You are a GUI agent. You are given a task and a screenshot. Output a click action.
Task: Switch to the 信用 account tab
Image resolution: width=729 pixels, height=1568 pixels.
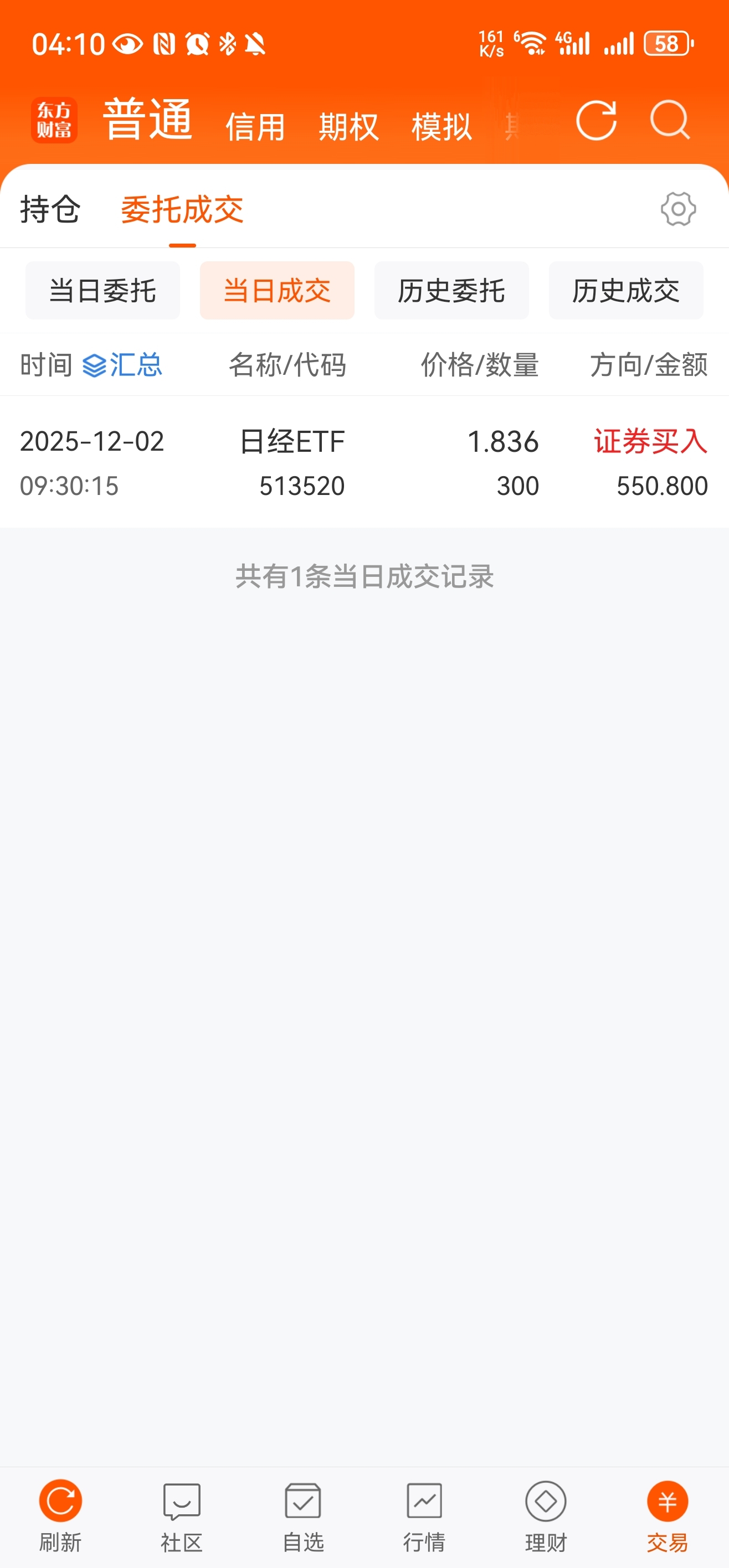click(x=255, y=127)
